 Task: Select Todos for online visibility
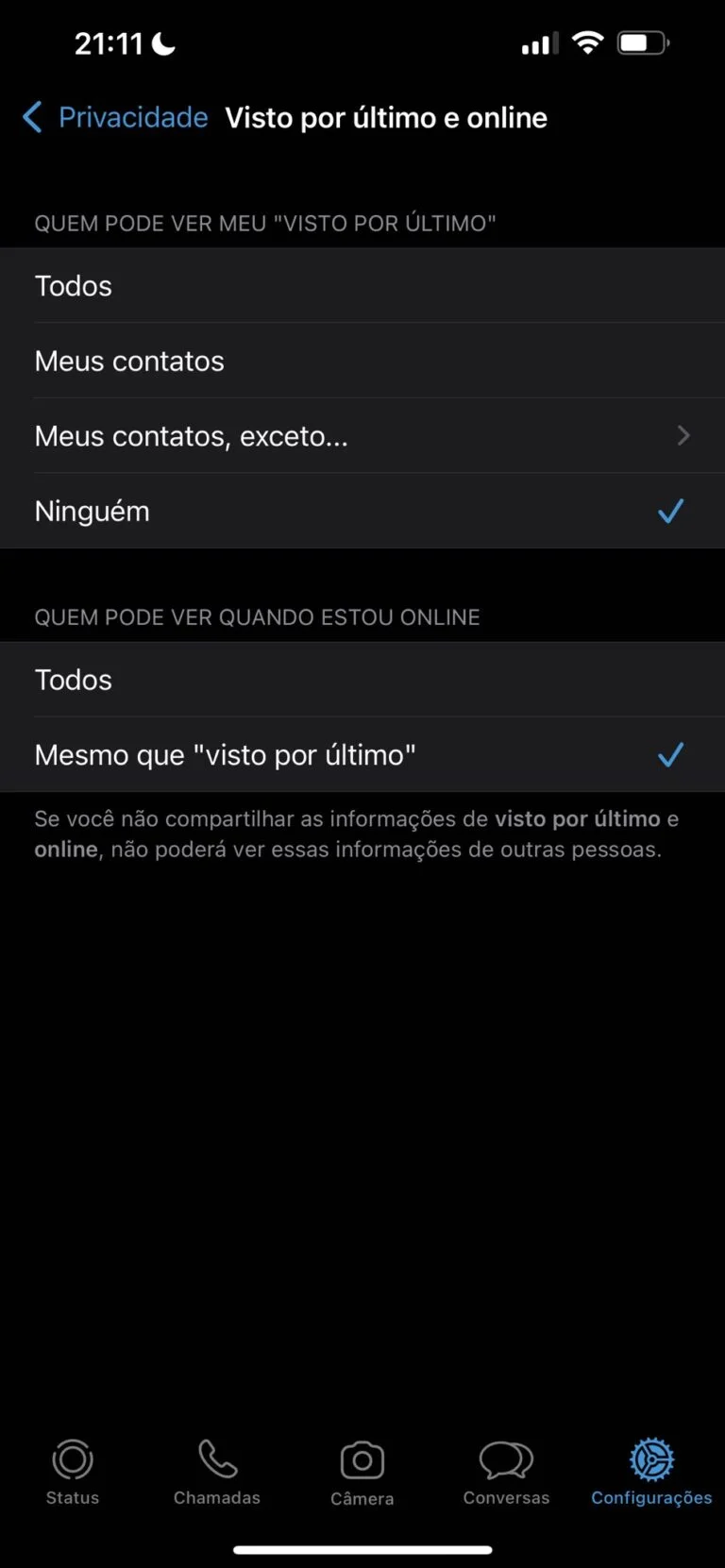click(x=362, y=680)
